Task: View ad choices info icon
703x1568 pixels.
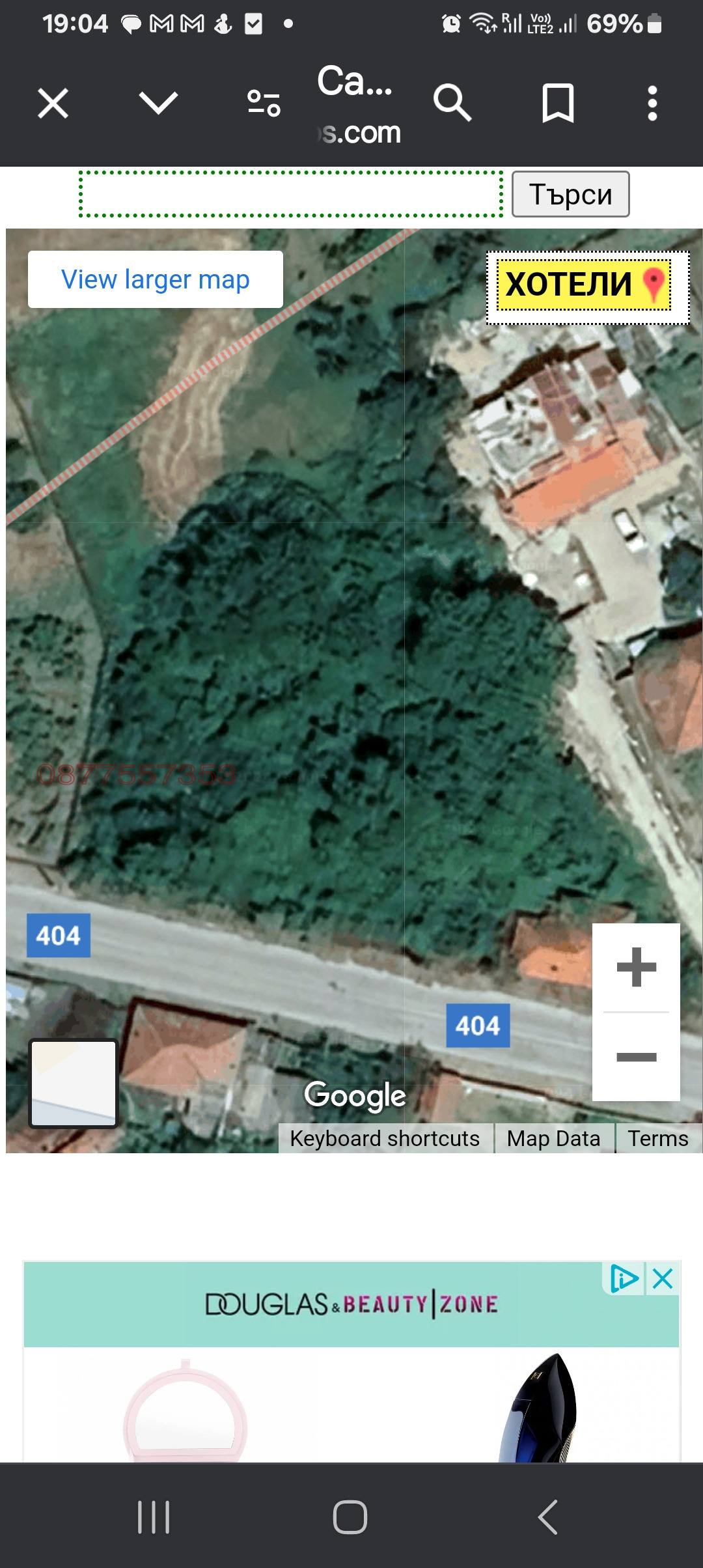Action: coord(624,1279)
